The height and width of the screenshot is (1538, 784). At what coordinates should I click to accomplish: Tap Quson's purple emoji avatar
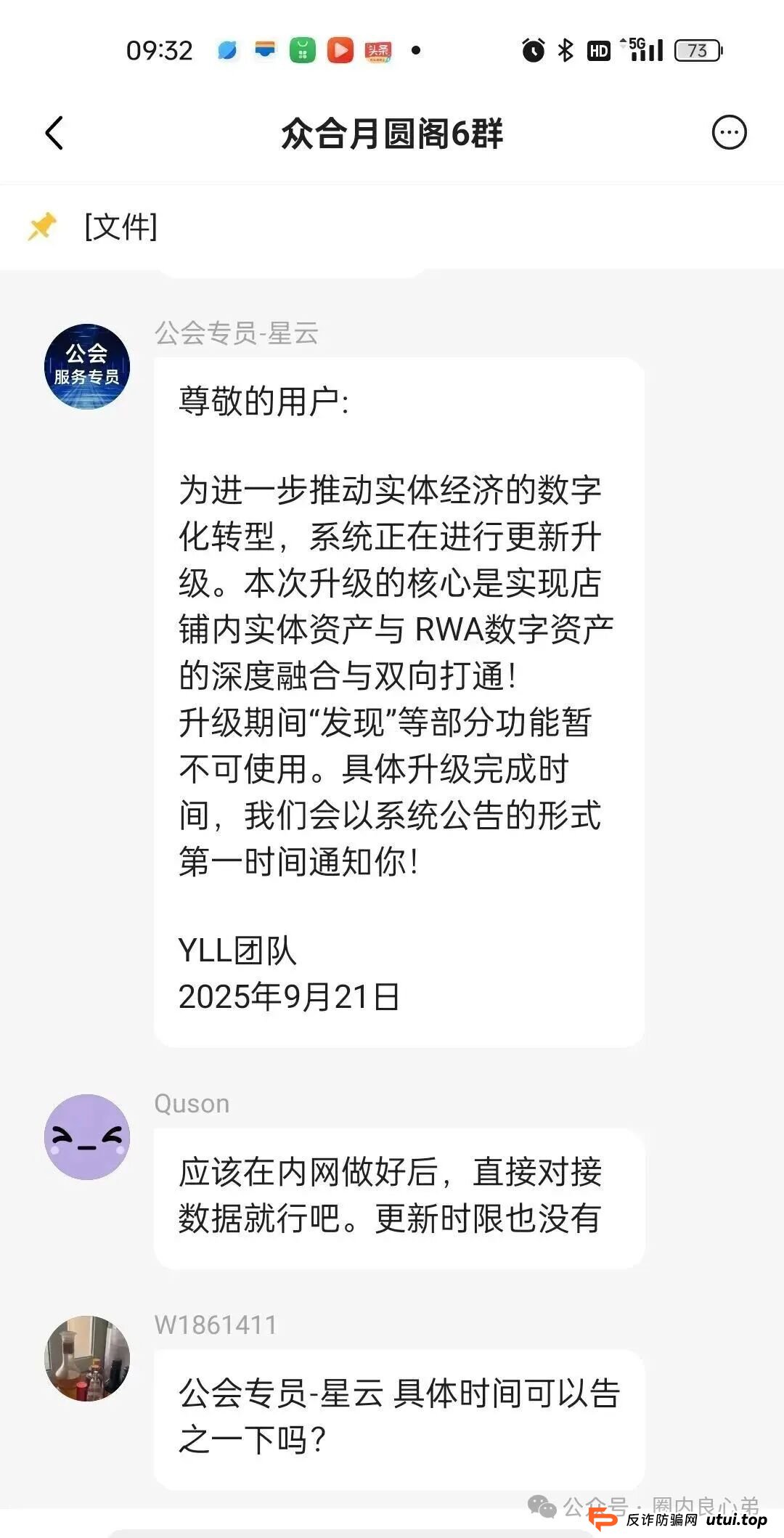coord(86,1136)
